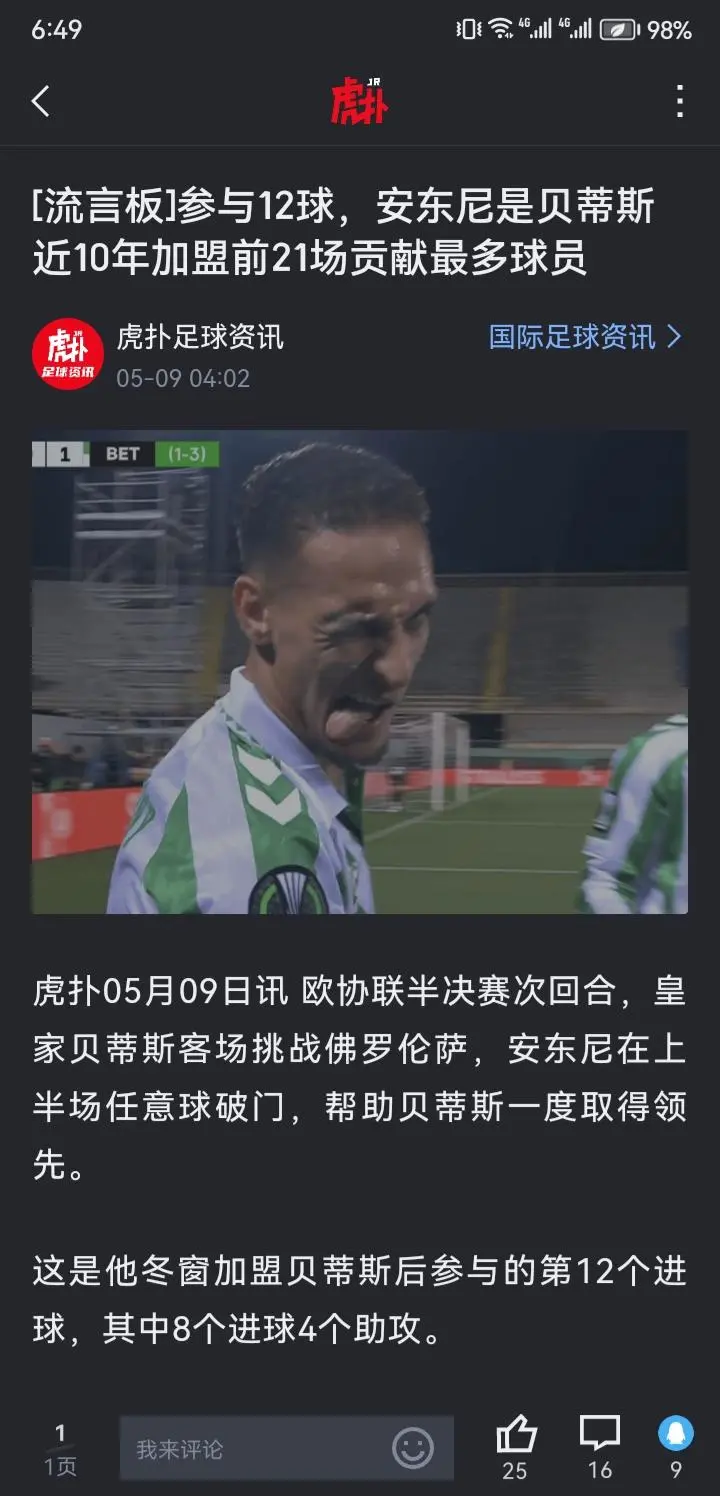Go back using the top-left arrow
Image resolution: width=720 pixels, height=1496 pixels.
pos(41,101)
